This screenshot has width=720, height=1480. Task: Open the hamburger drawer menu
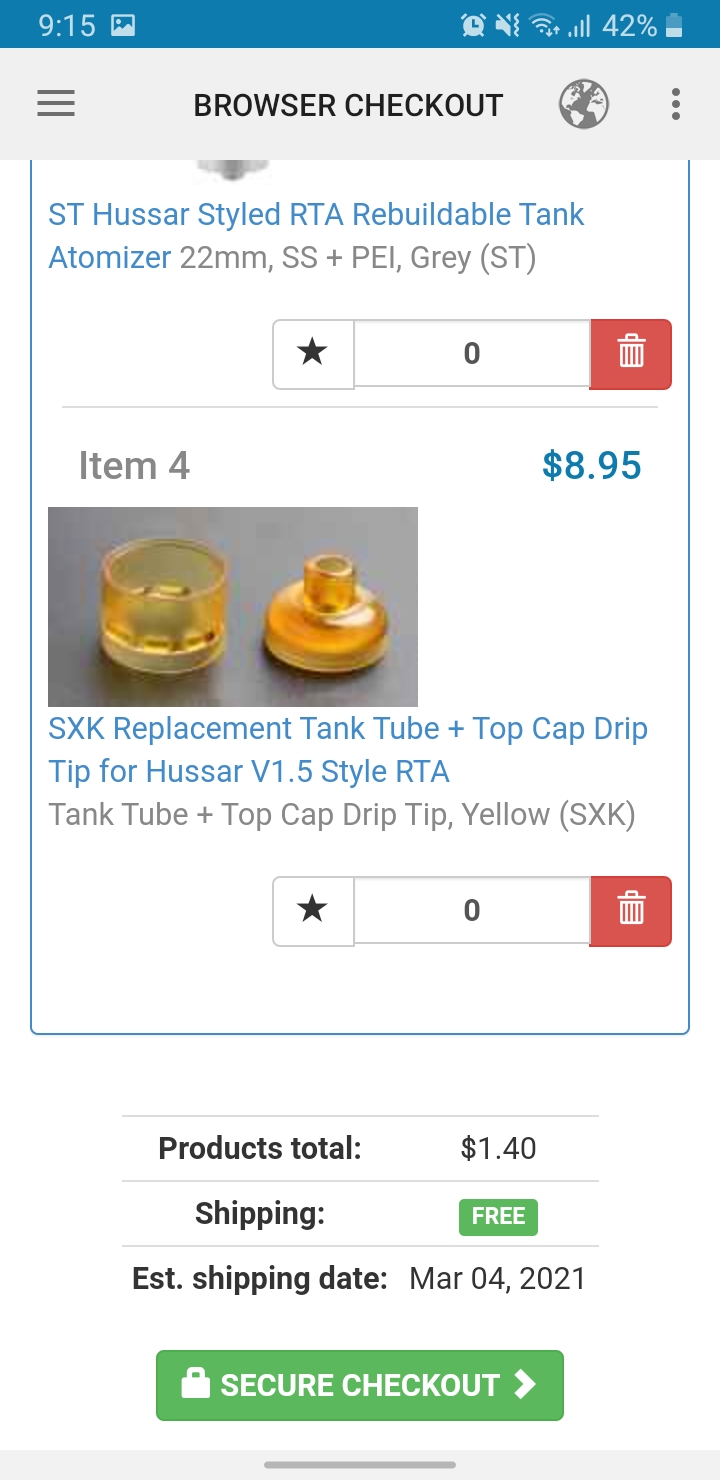[56, 104]
